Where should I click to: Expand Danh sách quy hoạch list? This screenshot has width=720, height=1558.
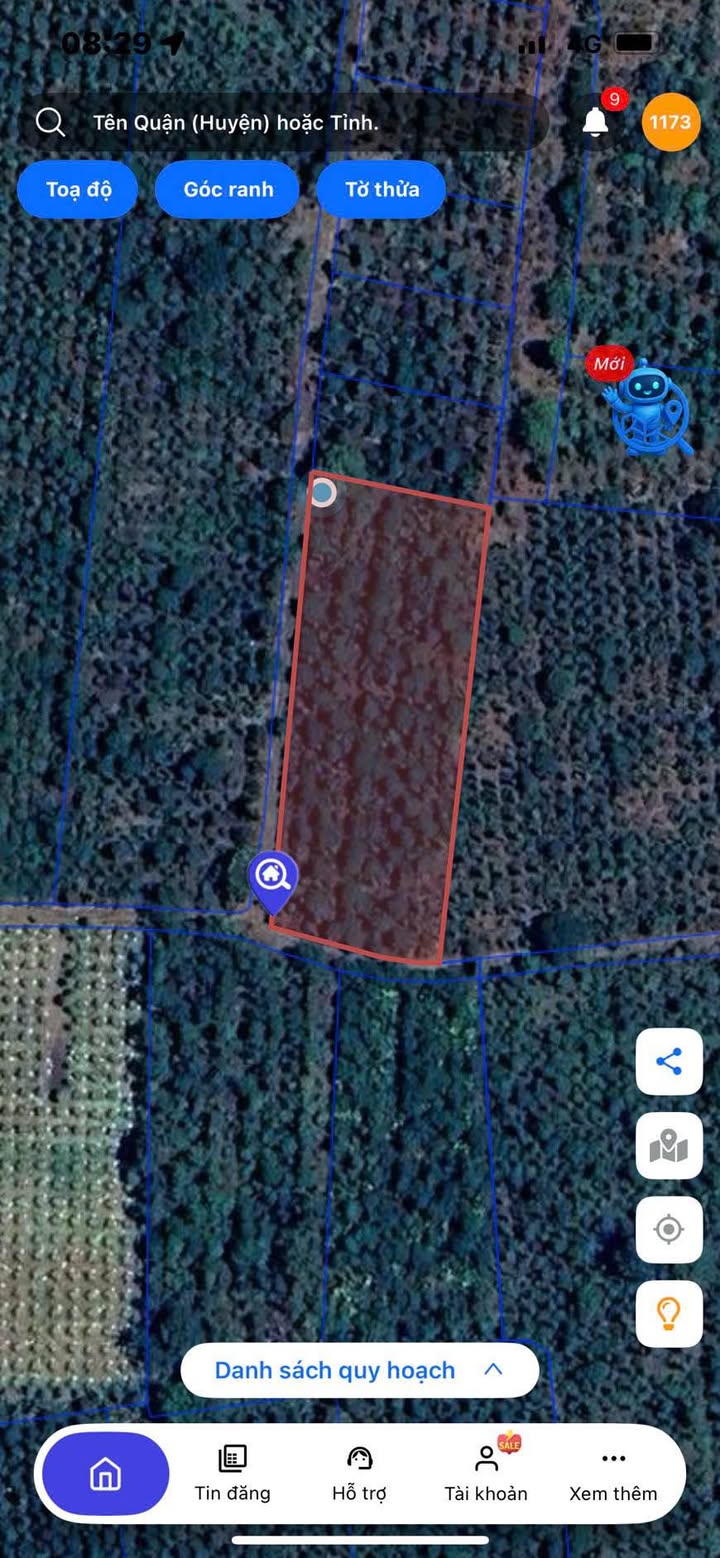(x=360, y=1370)
